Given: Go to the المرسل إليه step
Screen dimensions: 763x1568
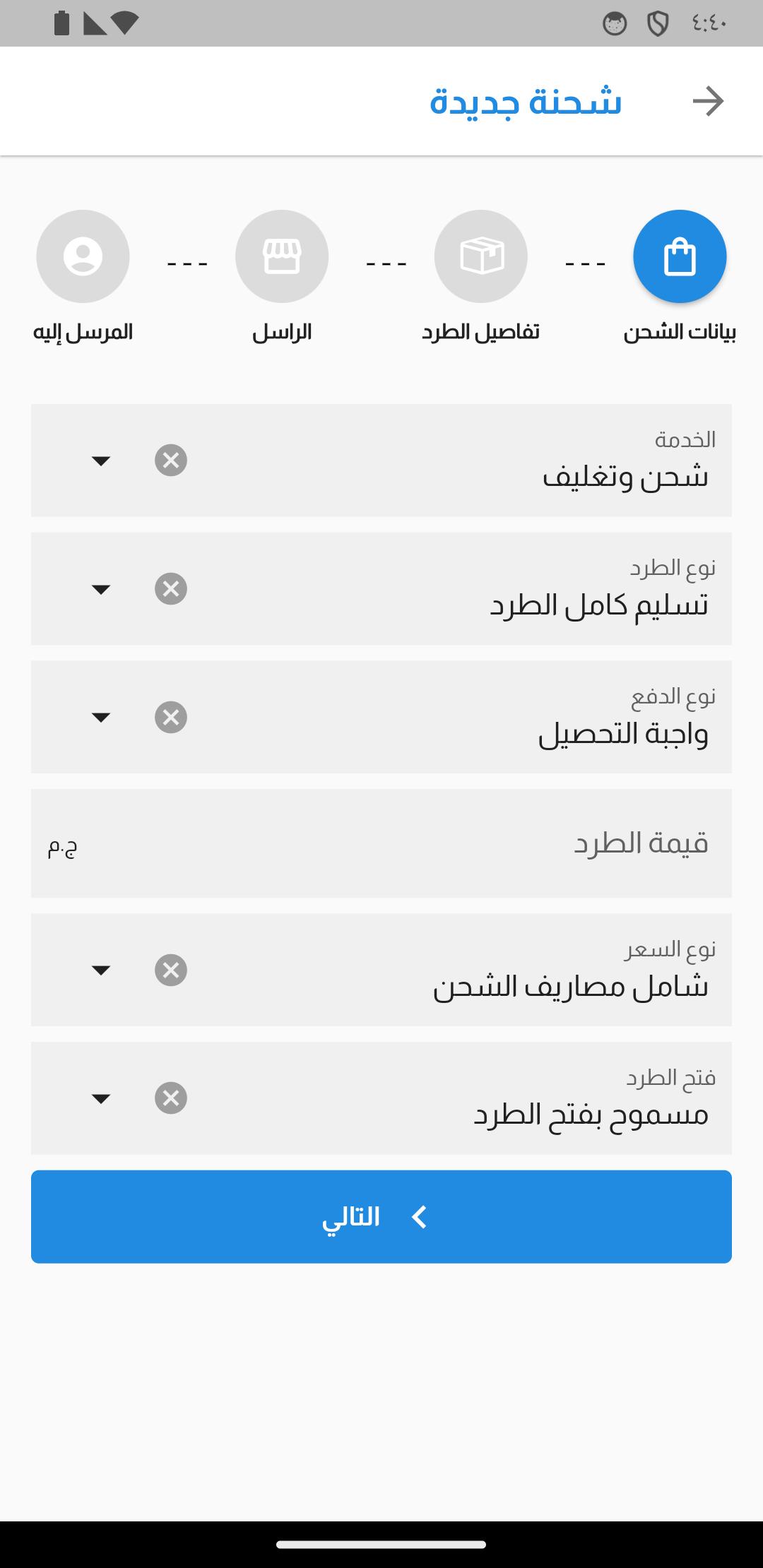Looking at the screenshot, I should 83,257.
